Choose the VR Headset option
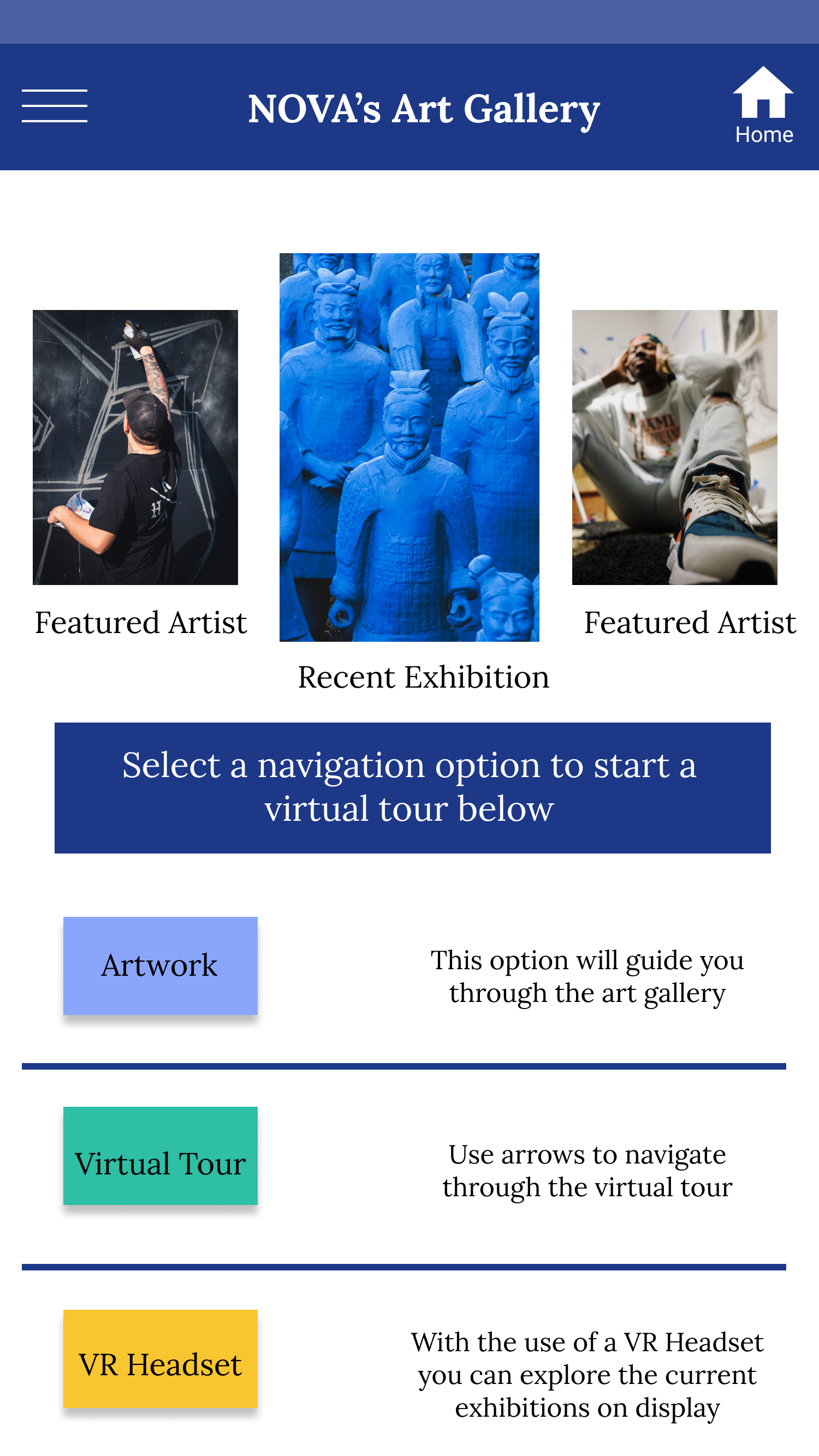The image size is (819, 1456). click(x=160, y=1358)
